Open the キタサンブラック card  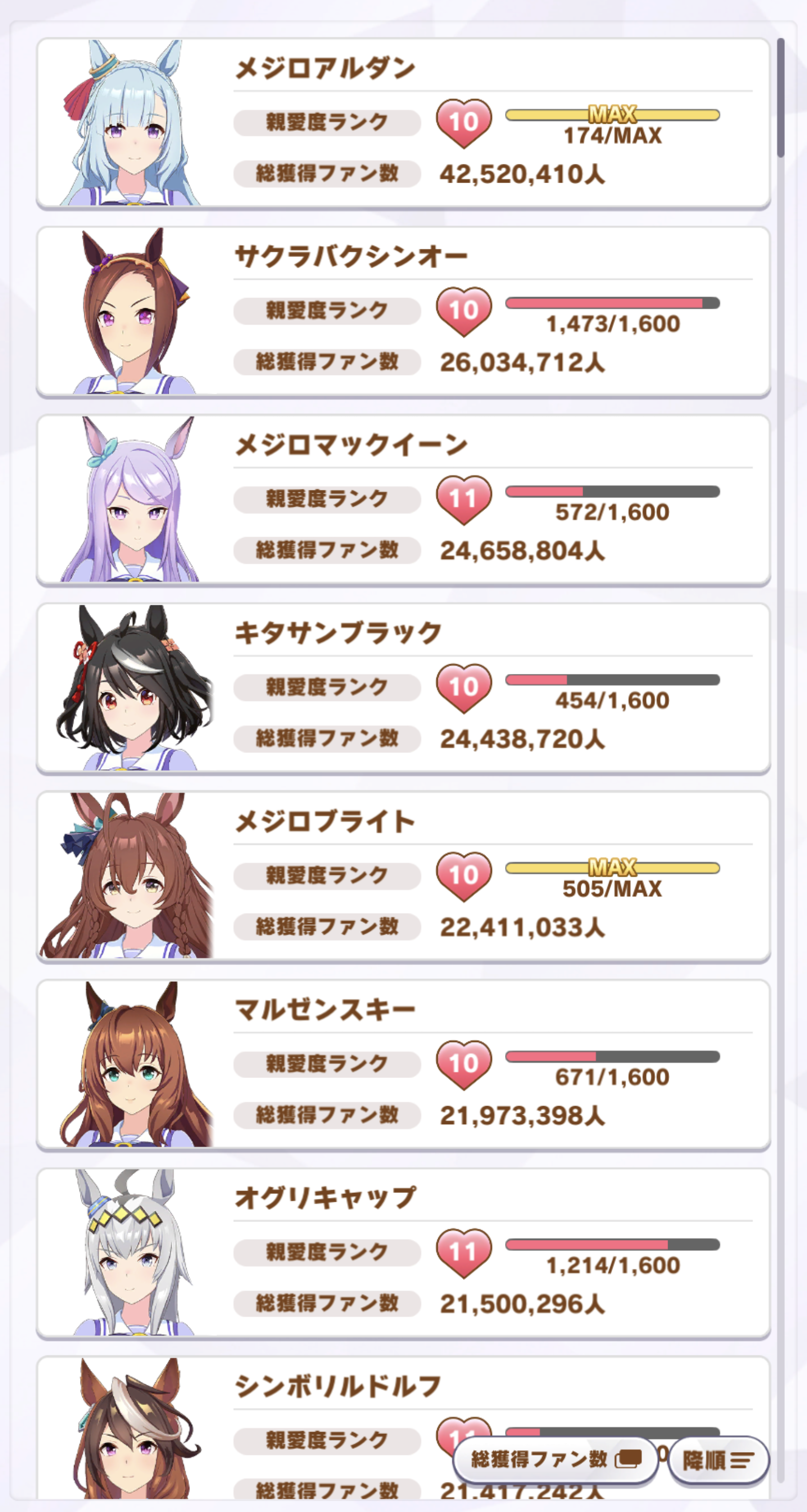click(x=403, y=688)
